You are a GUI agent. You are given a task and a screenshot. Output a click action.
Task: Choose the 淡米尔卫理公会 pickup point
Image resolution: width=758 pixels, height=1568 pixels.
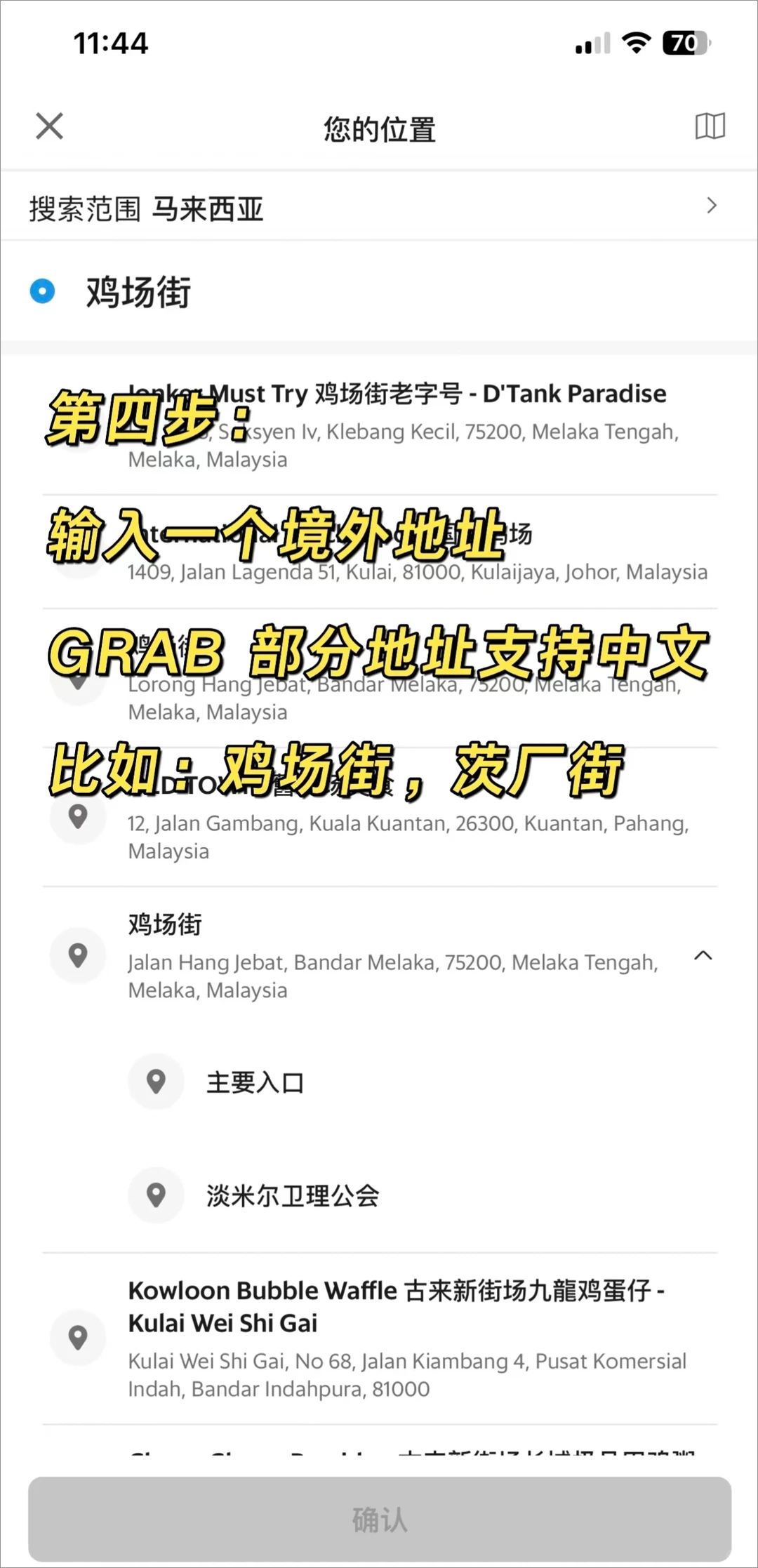click(291, 1195)
